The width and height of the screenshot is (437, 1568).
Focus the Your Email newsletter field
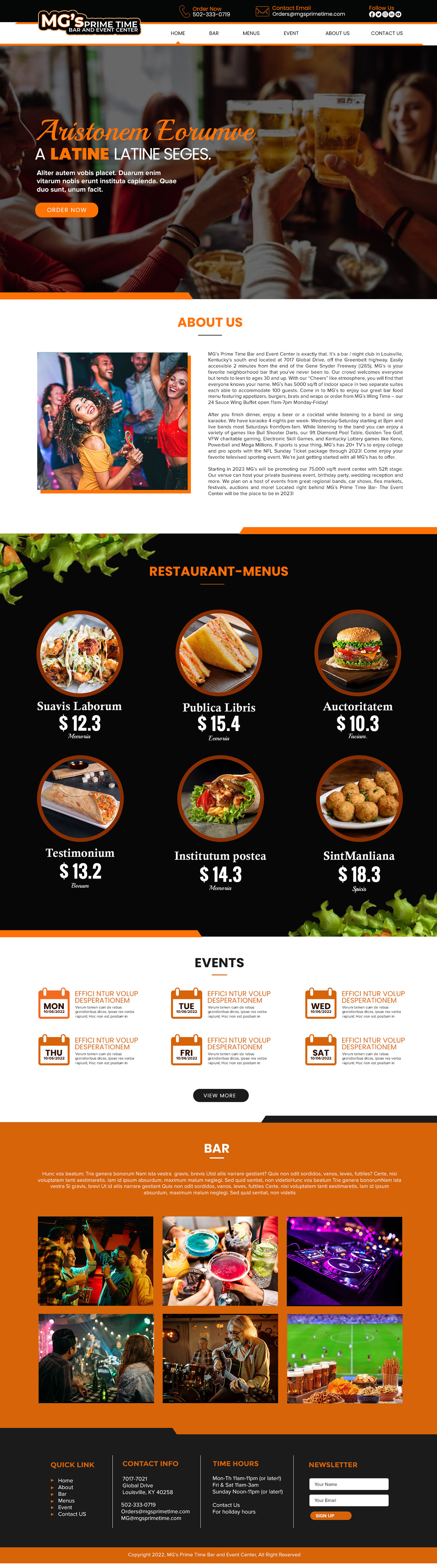pos(349,1500)
